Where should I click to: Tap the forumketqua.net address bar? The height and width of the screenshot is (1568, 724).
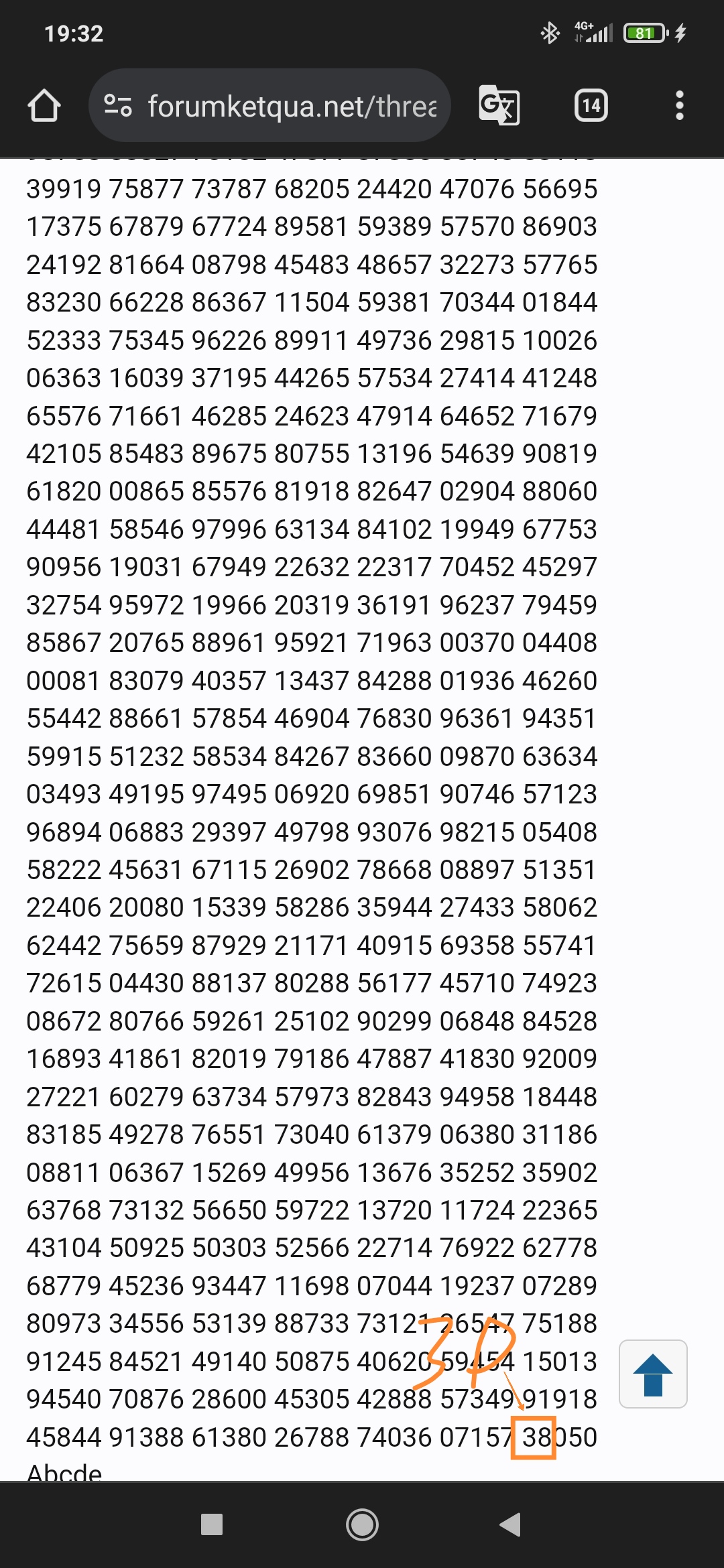[292, 106]
